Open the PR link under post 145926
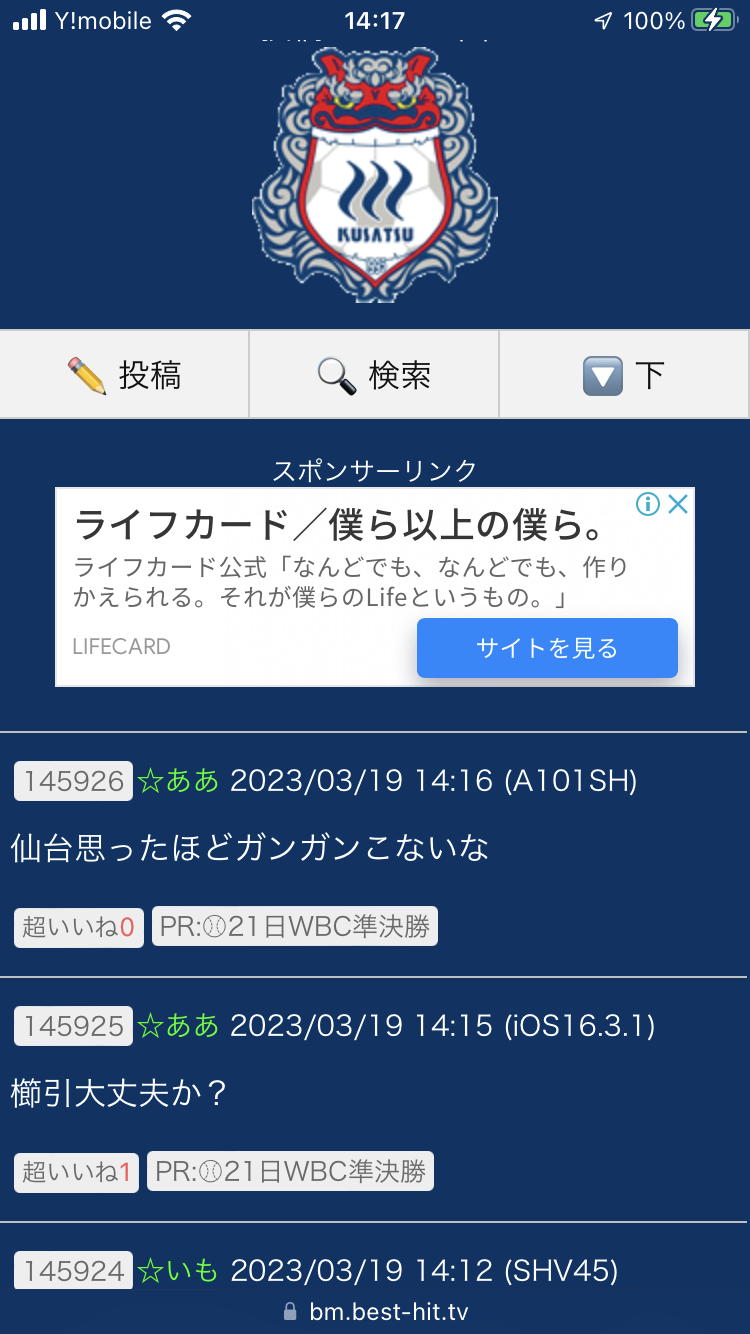This screenshot has height=1334, width=750. tap(295, 927)
